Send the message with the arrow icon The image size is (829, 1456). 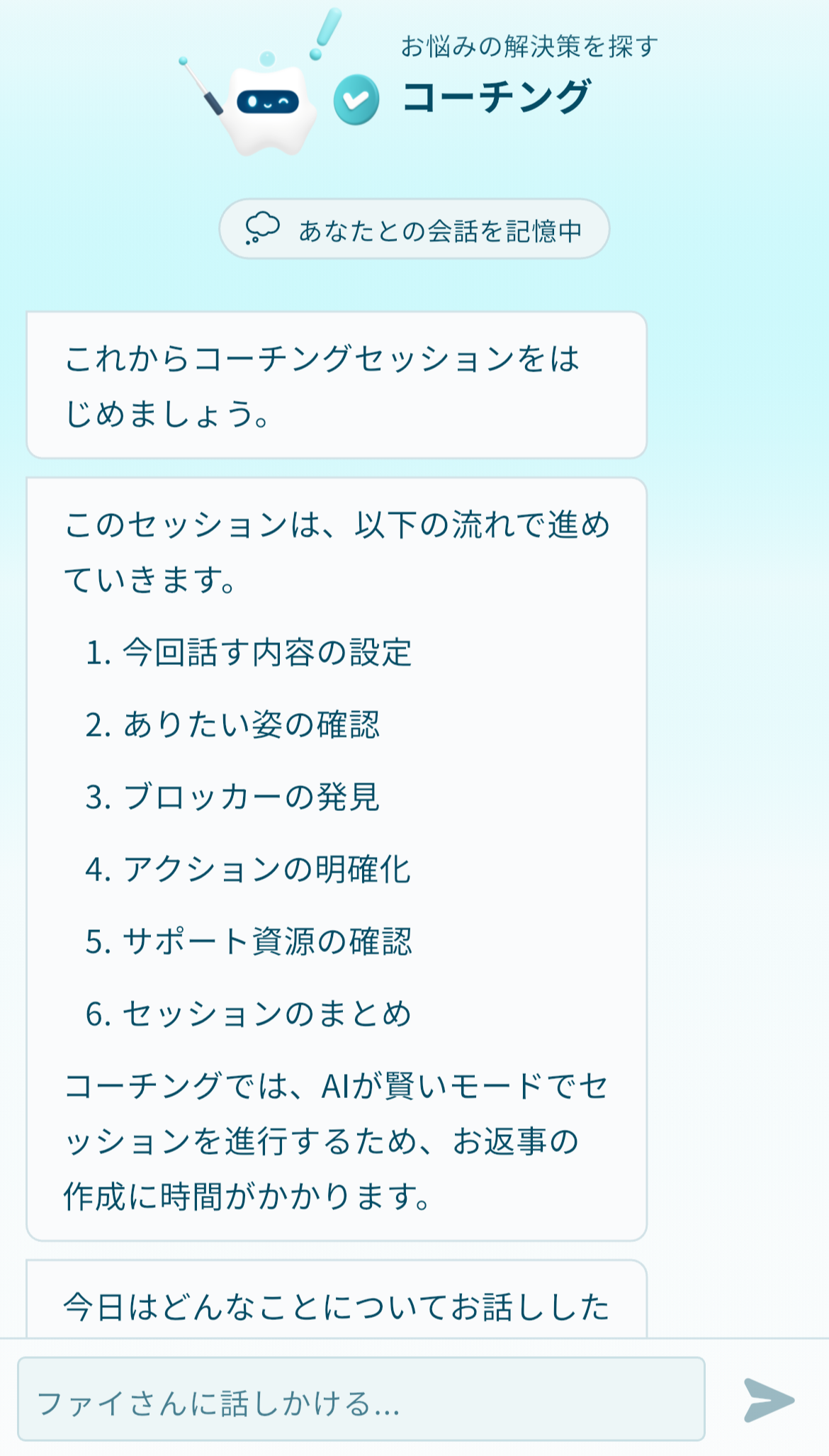tap(768, 1399)
